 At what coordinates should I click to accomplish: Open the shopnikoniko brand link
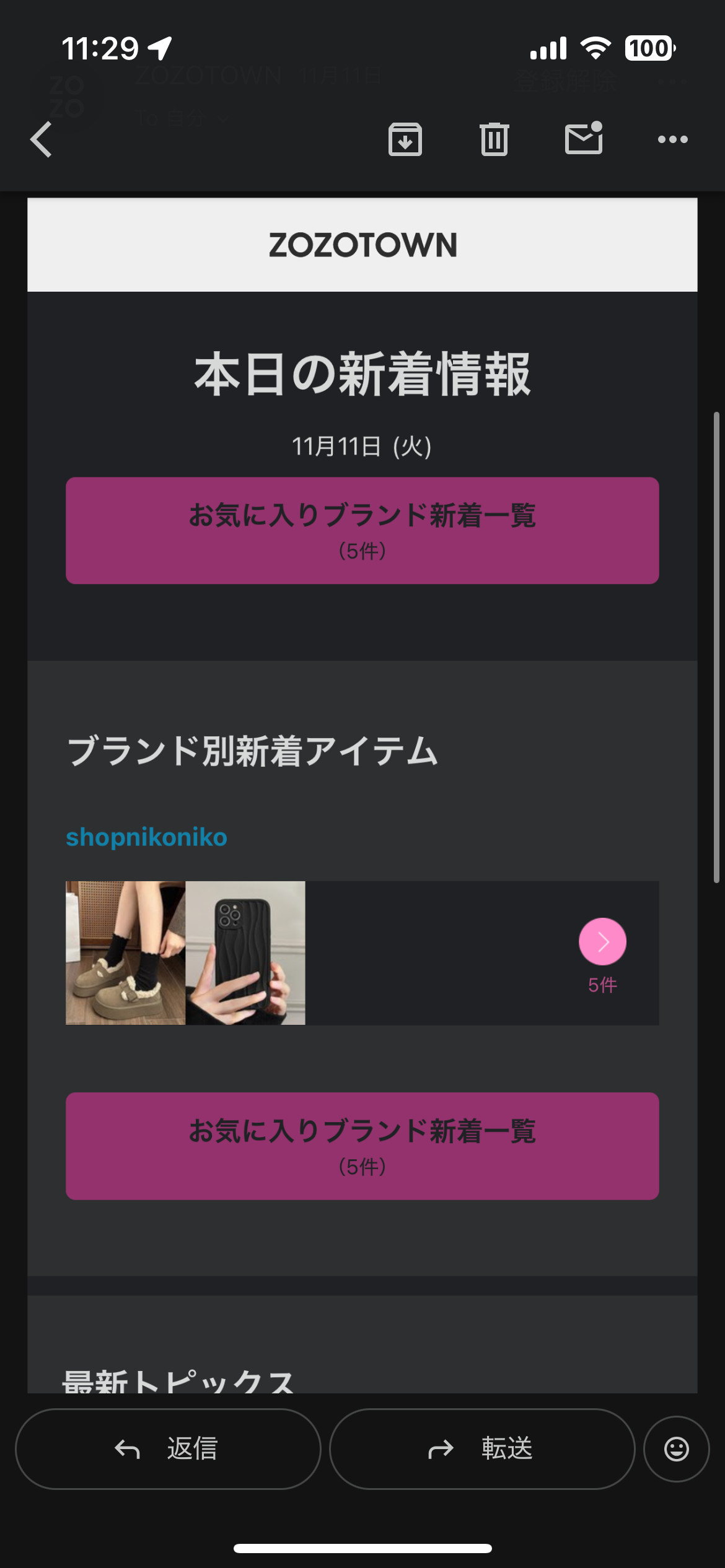pyautogui.click(x=147, y=837)
